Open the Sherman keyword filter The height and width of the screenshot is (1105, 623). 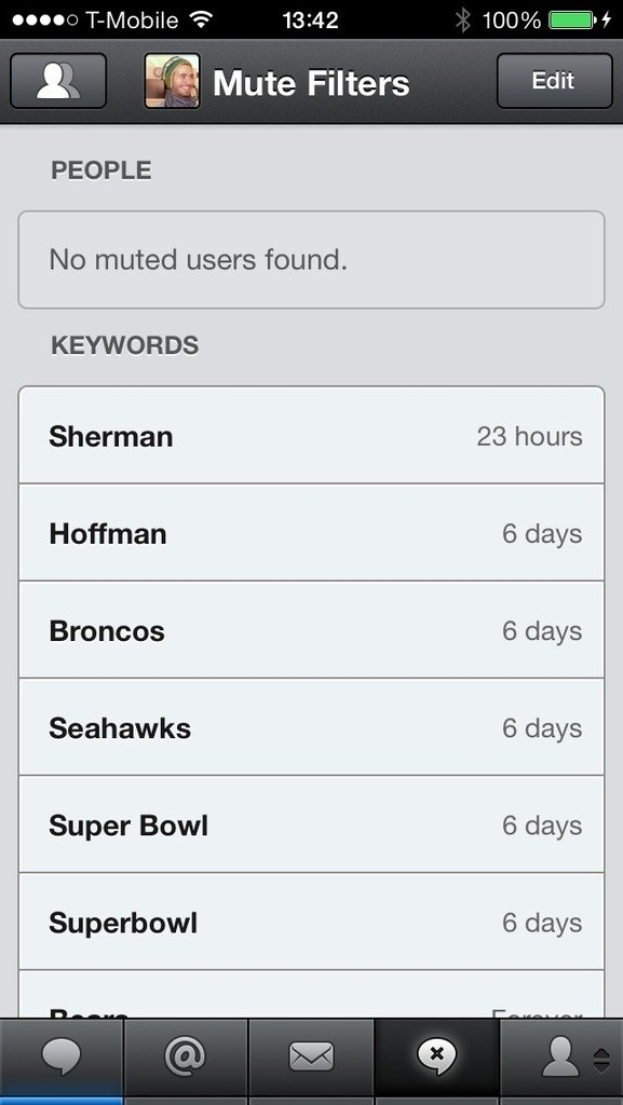pos(311,436)
